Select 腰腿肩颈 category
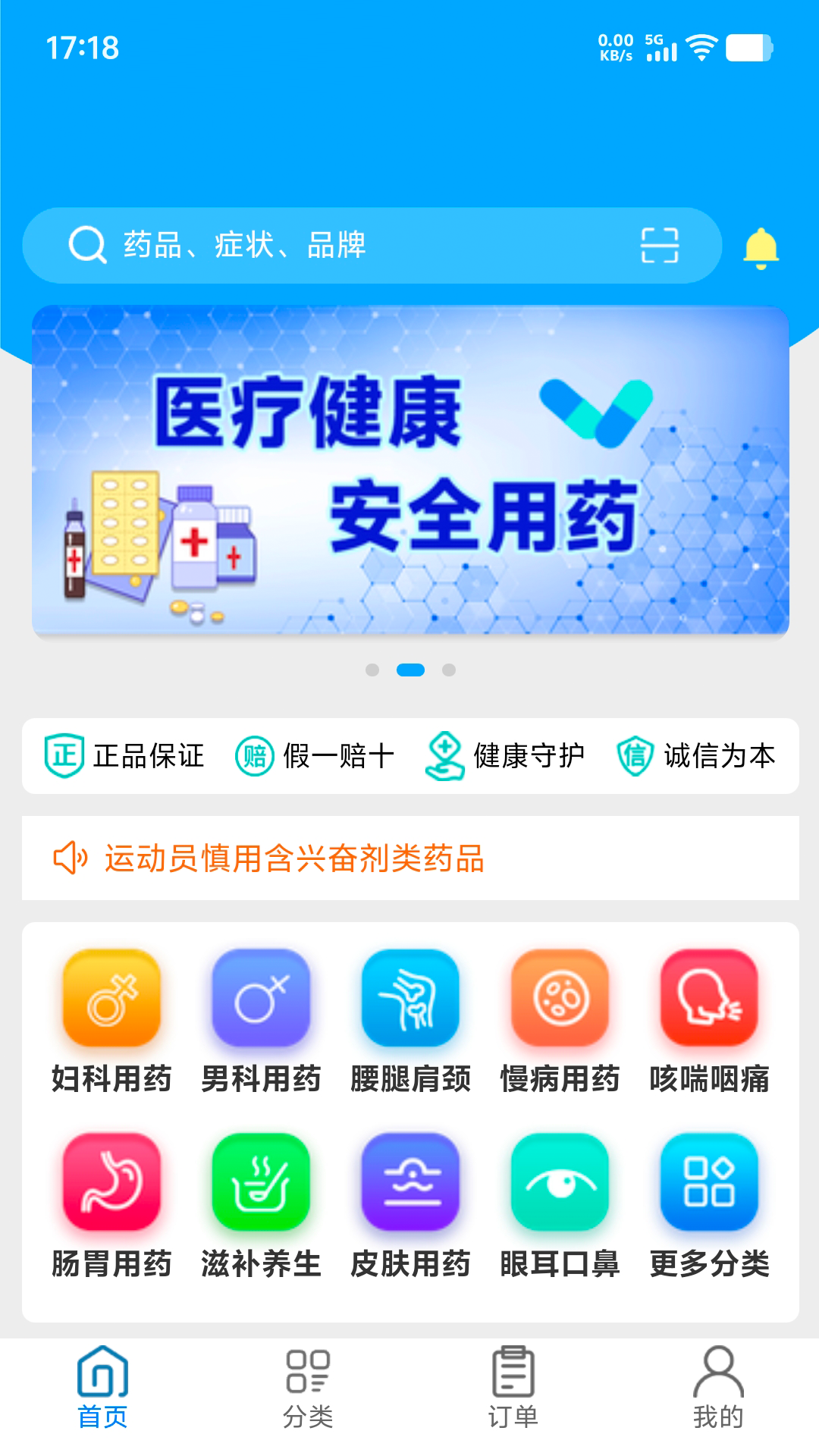The height and width of the screenshot is (1456, 819). (410, 1020)
